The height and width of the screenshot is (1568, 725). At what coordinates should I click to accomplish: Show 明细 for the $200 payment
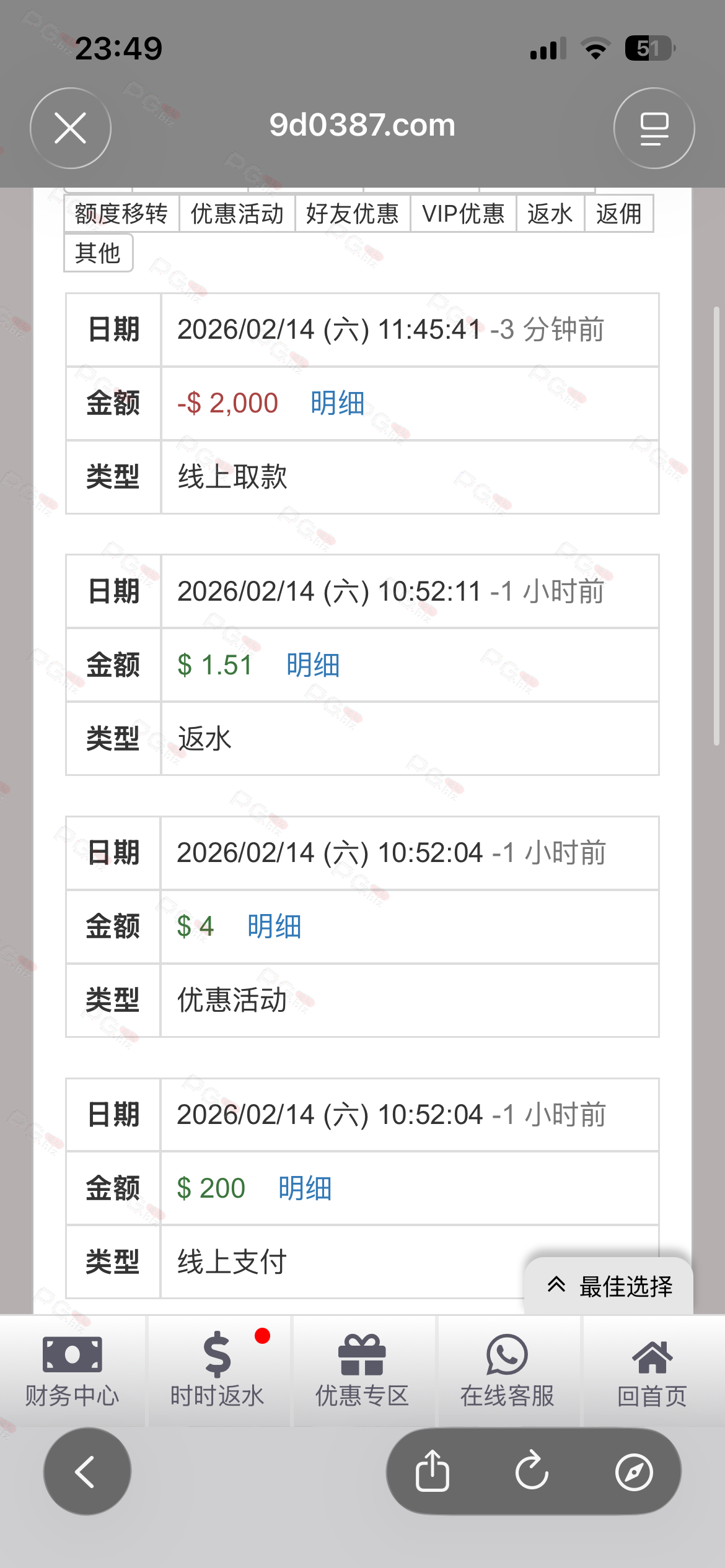305,1188
